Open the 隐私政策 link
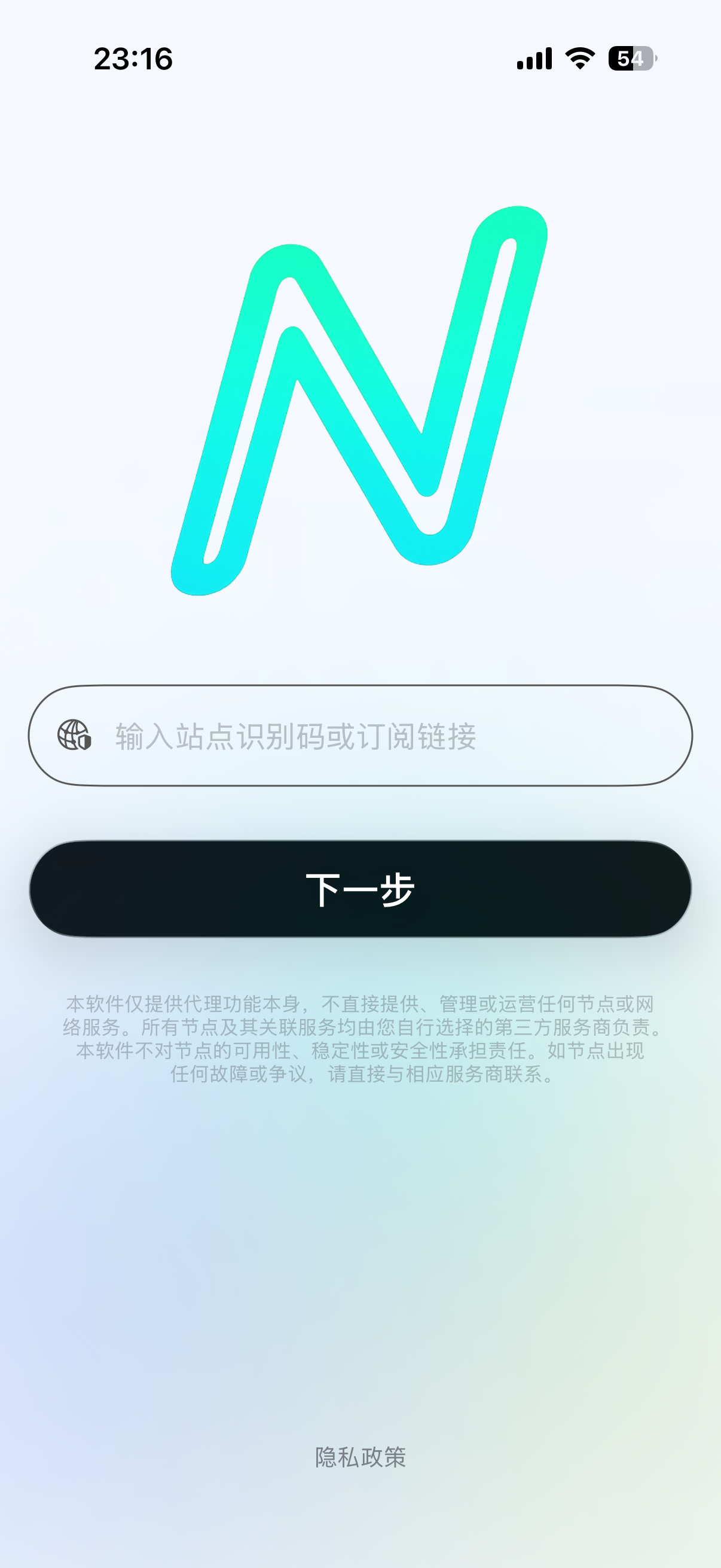Viewport: 721px width, 1568px height. pos(360,1457)
